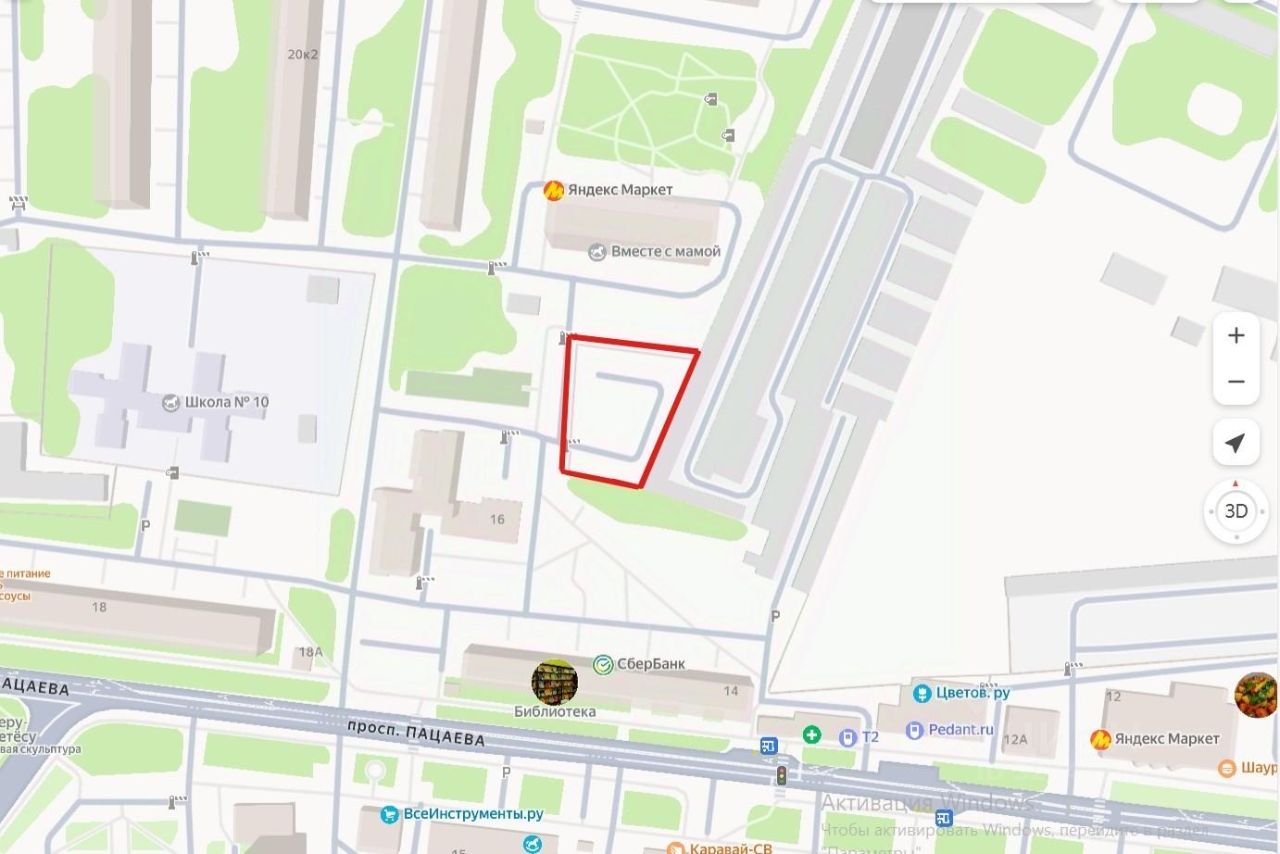Select the Вместе с мамой marker
Image resolution: width=1280 pixels, height=854 pixels.
point(597,252)
